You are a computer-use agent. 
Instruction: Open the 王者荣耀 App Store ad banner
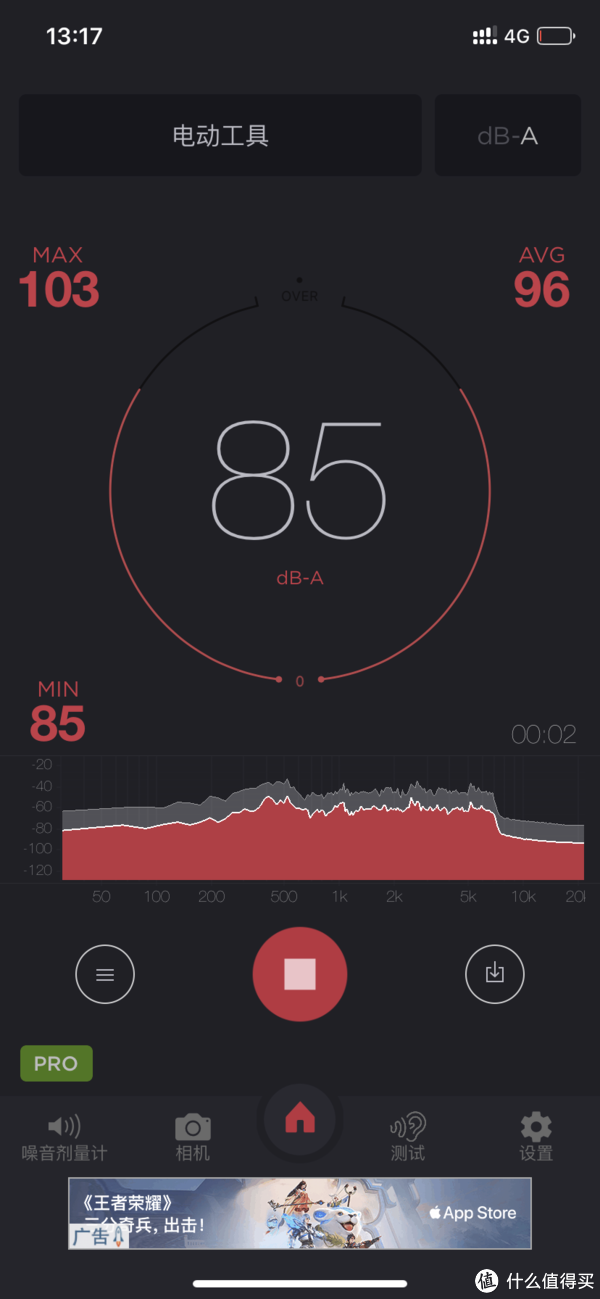[x=300, y=1213]
